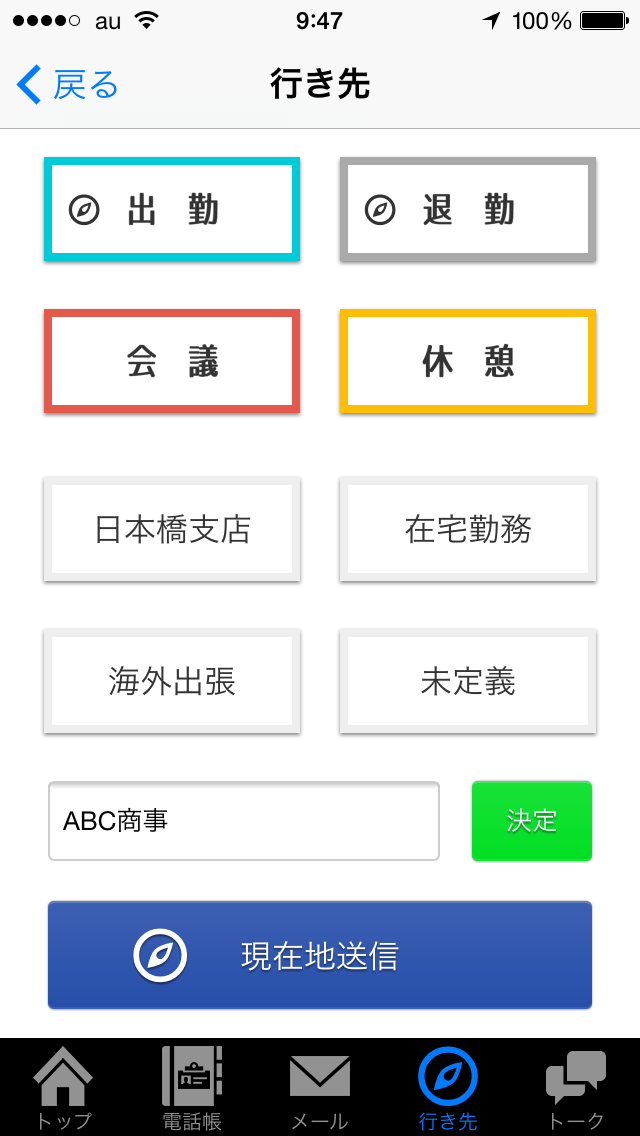Tap the 未定義 button
The width and height of the screenshot is (640, 1136).
pos(467,681)
